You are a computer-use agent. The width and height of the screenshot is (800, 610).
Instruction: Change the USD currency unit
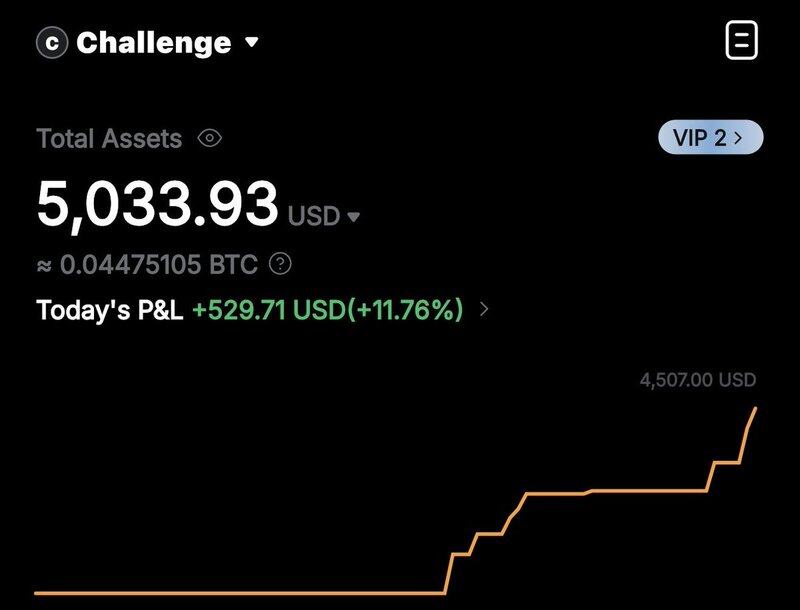(x=324, y=216)
